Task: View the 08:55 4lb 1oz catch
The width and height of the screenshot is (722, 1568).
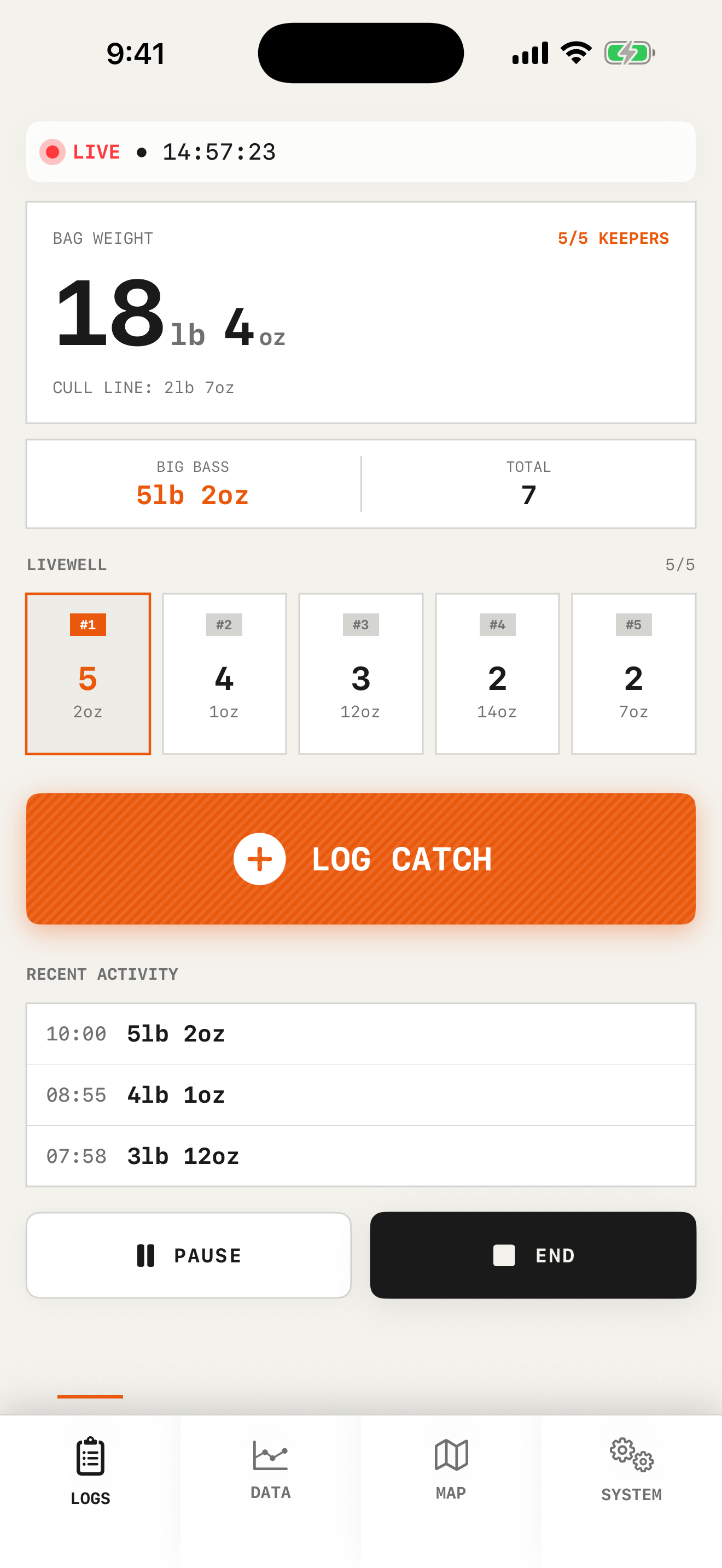Action: coord(360,1095)
